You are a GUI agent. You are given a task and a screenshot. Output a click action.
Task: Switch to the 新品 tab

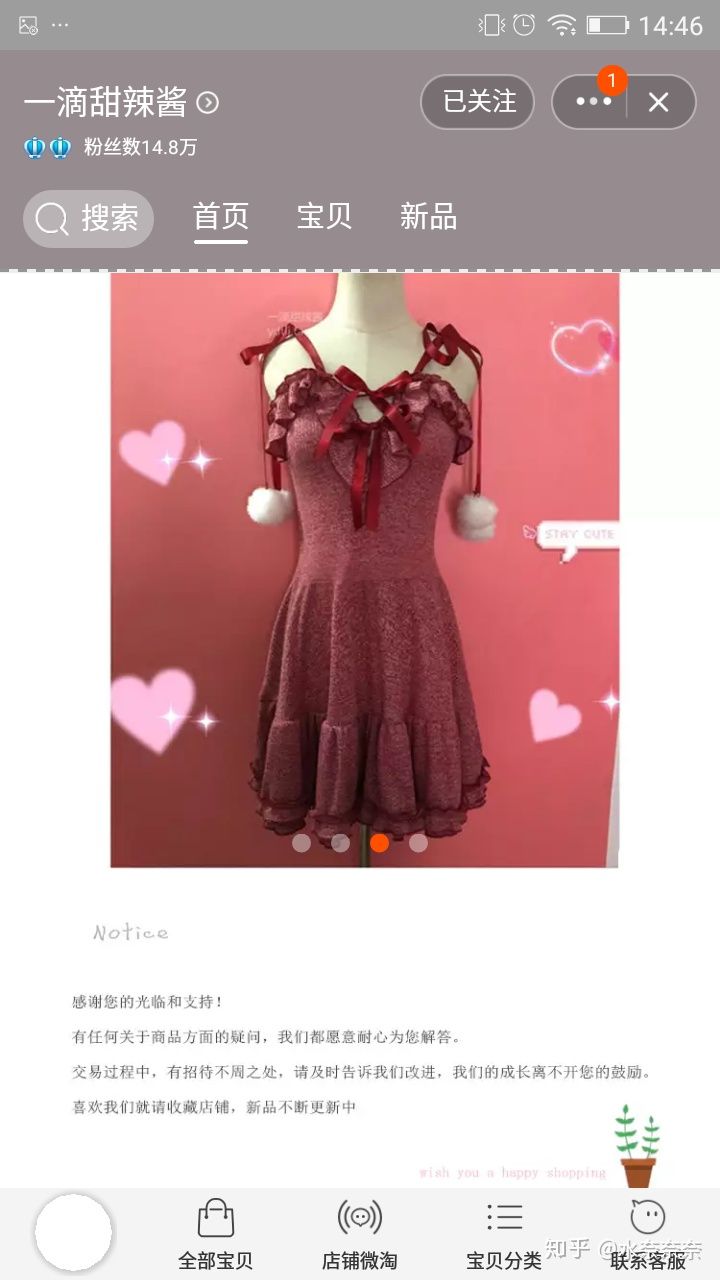tap(428, 217)
